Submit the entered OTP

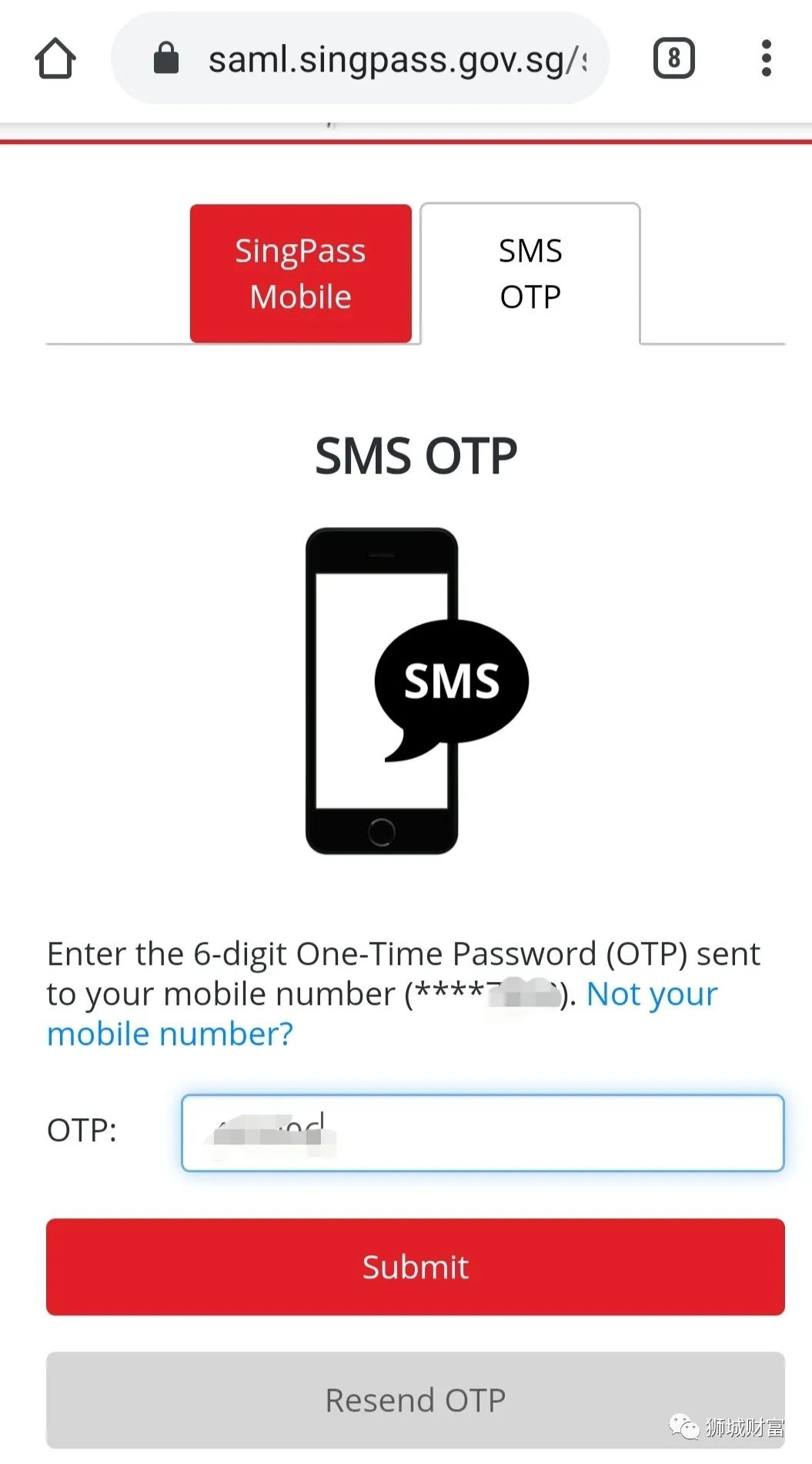tap(415, 1267)
